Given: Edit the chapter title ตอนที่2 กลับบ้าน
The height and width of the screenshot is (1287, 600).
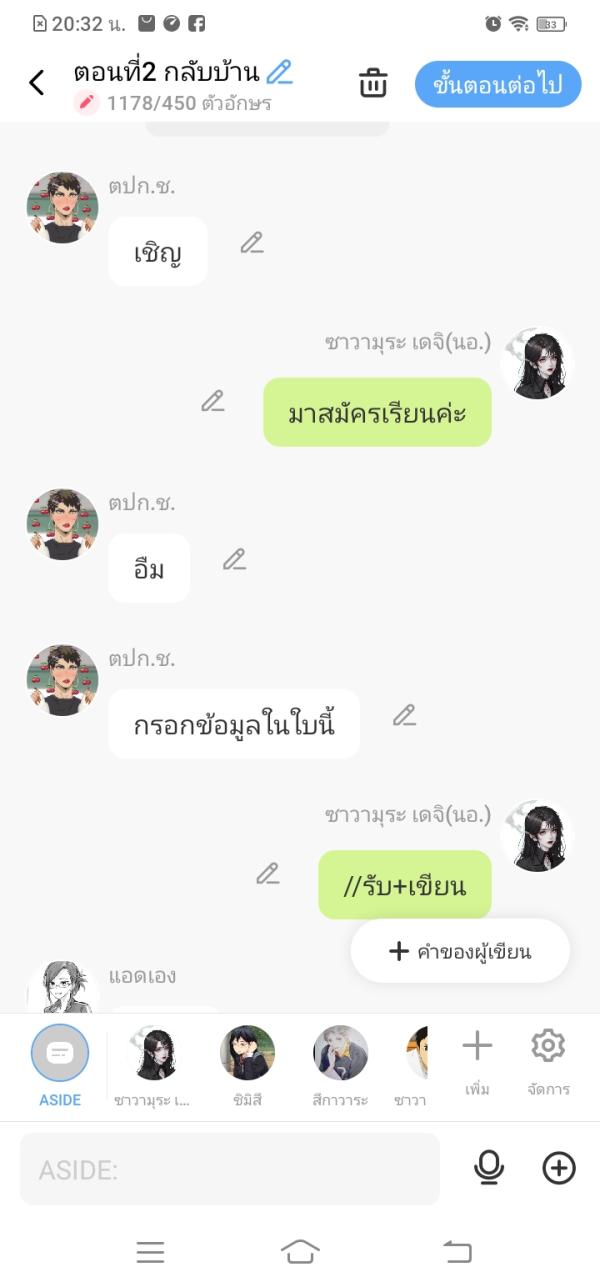Looking at the screenshot, I should click(x=280, y=72).
